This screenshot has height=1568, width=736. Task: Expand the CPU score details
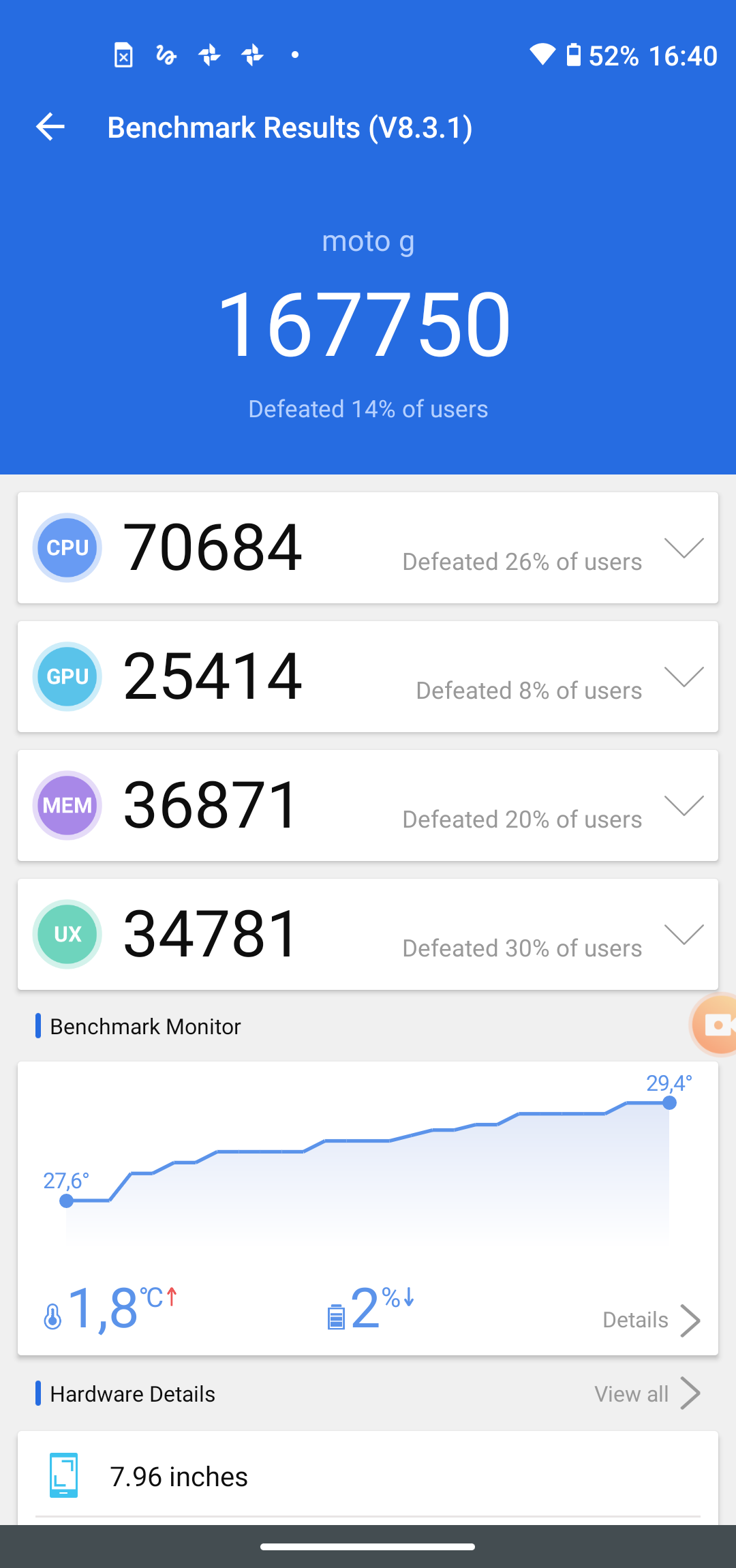[x=684, y=548]
